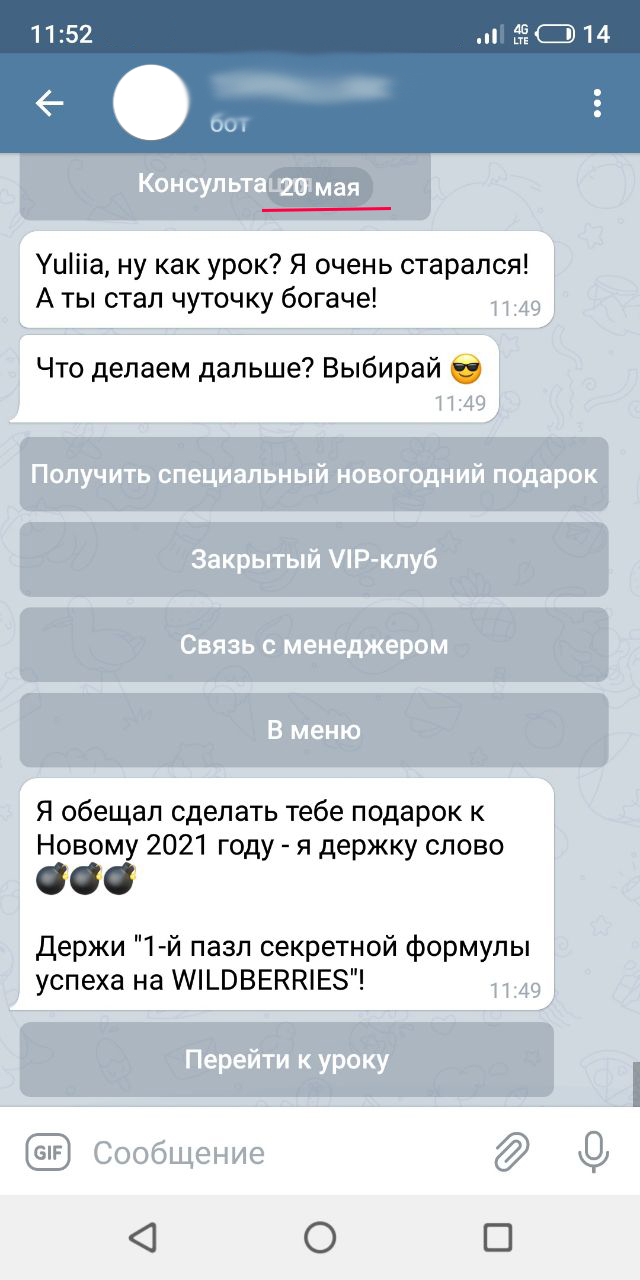Open recent apps from navigation bar
The width and height of the screenshot is (640, 1280).
point(497,1237)
